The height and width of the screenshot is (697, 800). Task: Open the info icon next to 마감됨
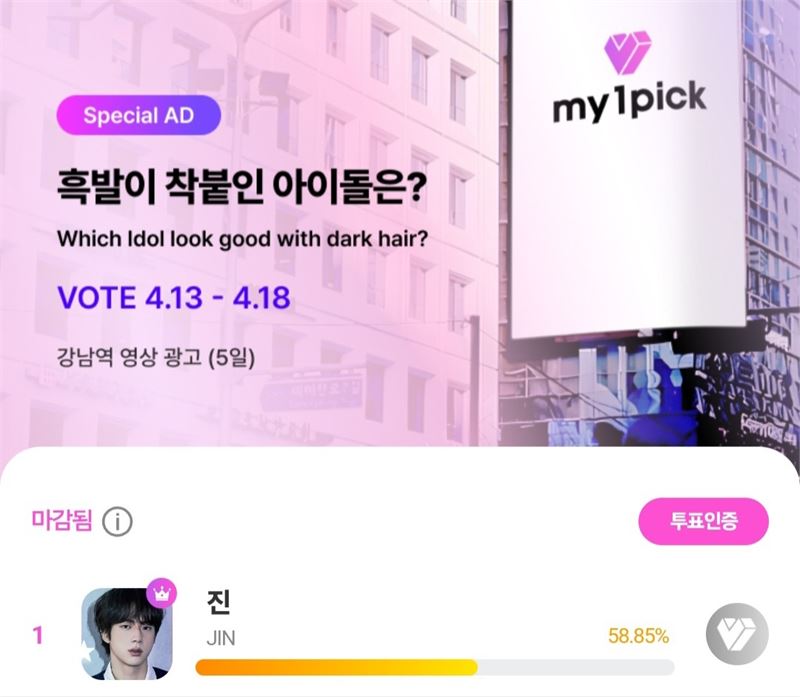pyautogui.click(x=117, y=521)
